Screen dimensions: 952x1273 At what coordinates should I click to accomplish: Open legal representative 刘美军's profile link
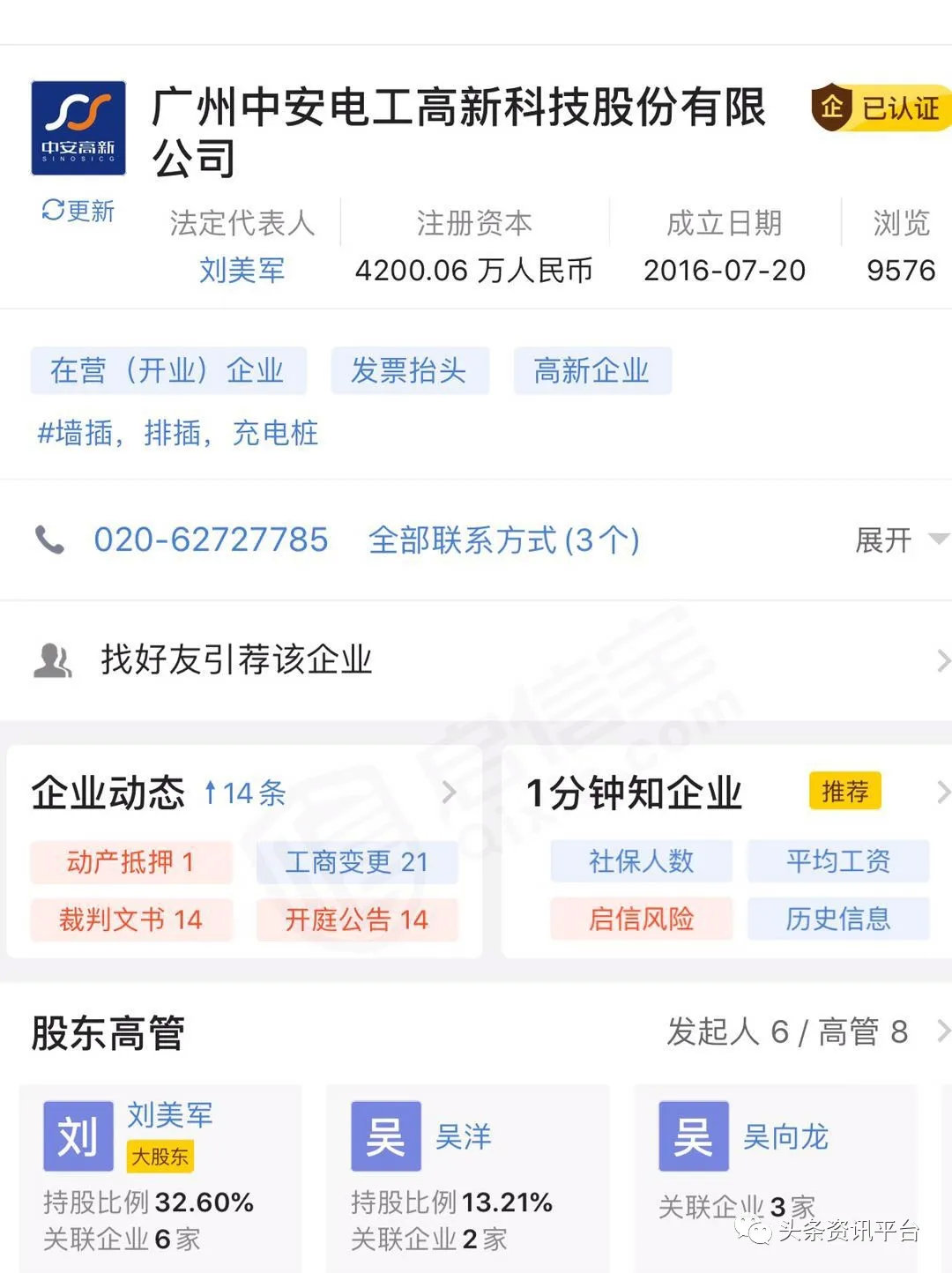click(x=242, y=270)
